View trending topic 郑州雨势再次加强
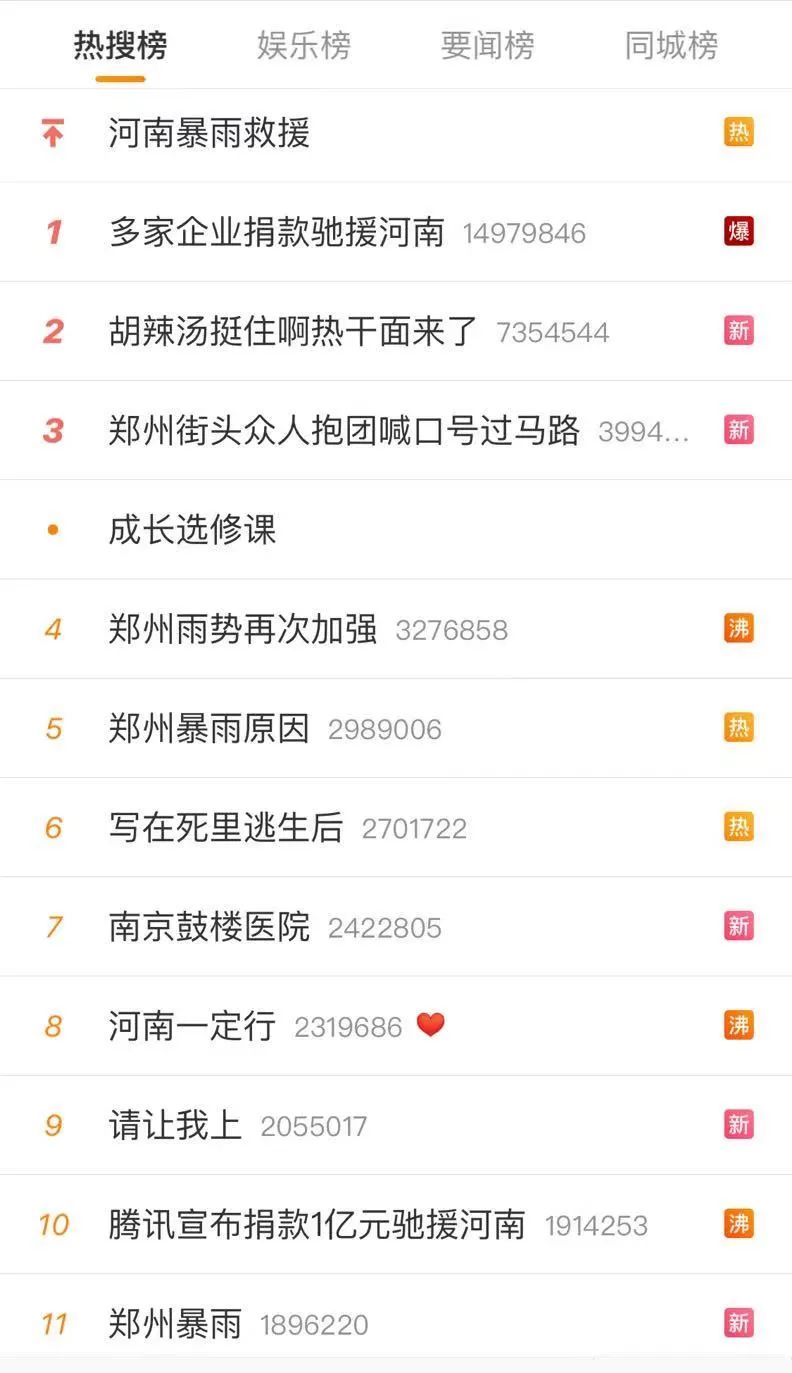Image resolution: width=792 pixels, height=1373 pixels. tap(243, 629)
